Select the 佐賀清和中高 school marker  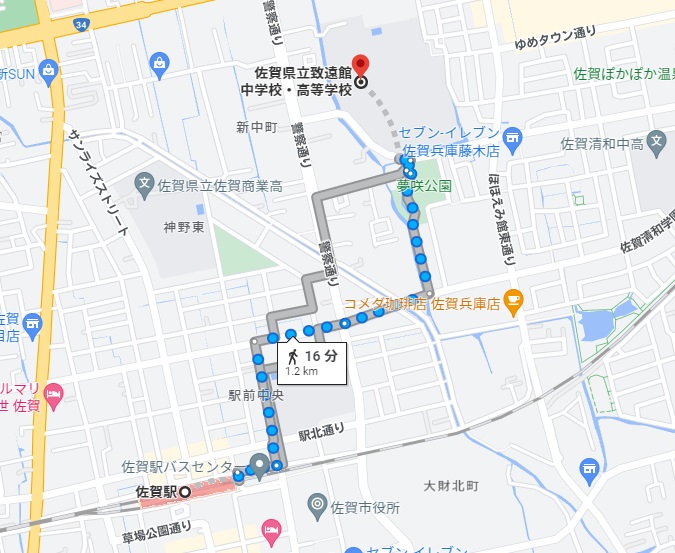656,143
